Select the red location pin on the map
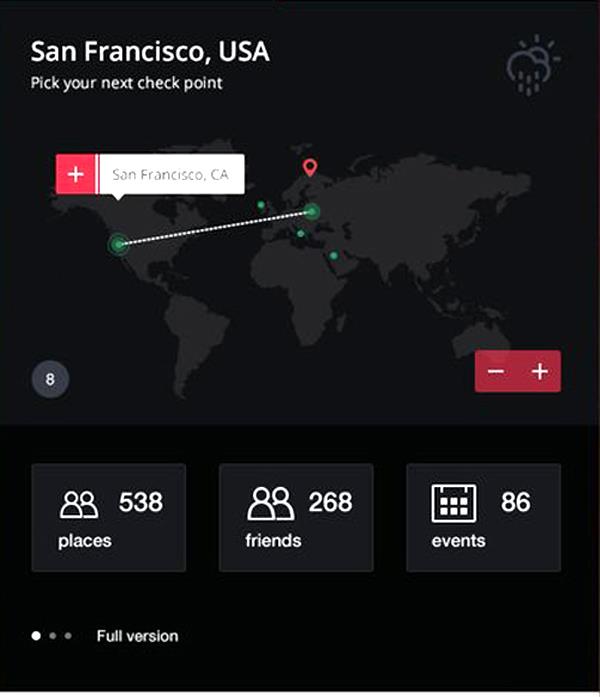Image resolution: width=600 pixels, height=697 pixels. [x=310, y=168]
